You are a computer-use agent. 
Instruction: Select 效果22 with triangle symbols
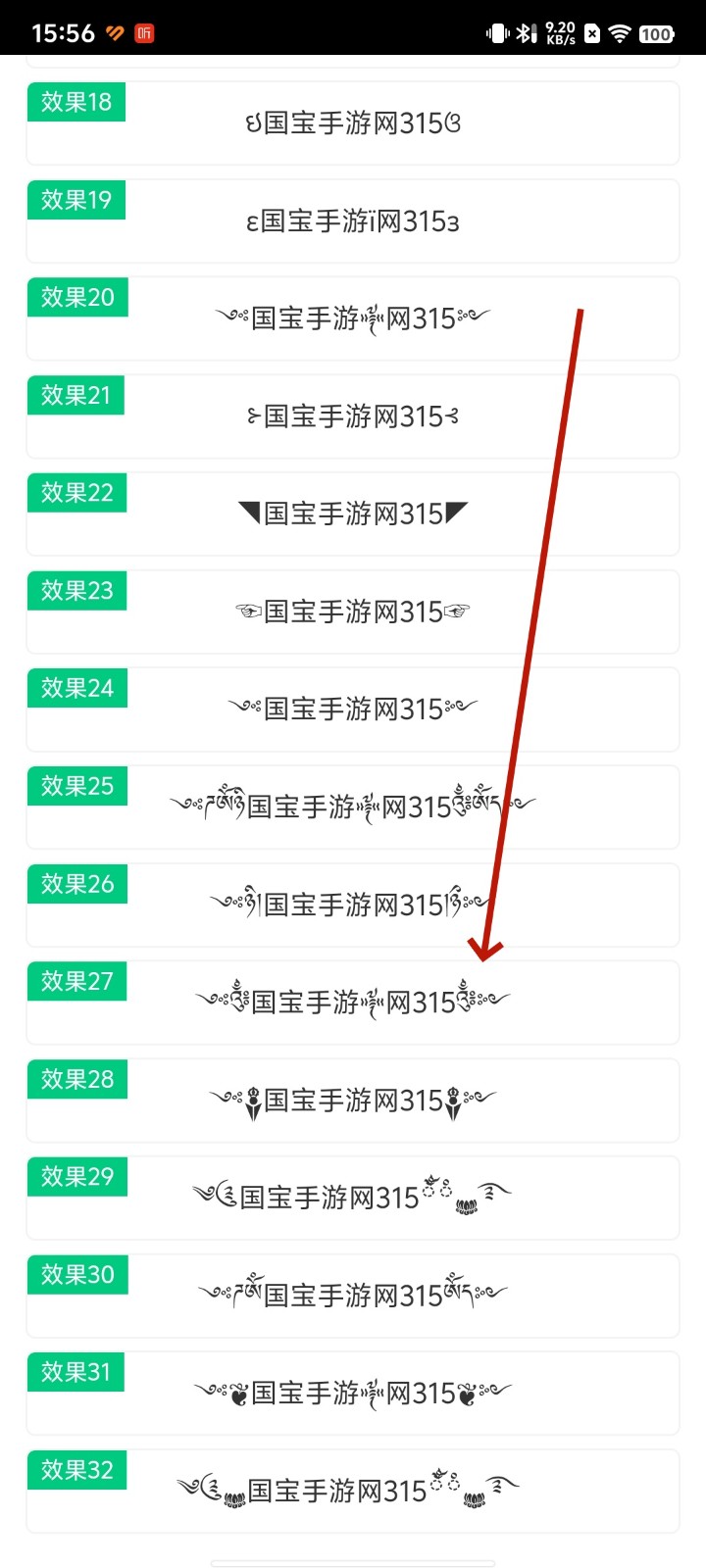click(x=353, y=514)
